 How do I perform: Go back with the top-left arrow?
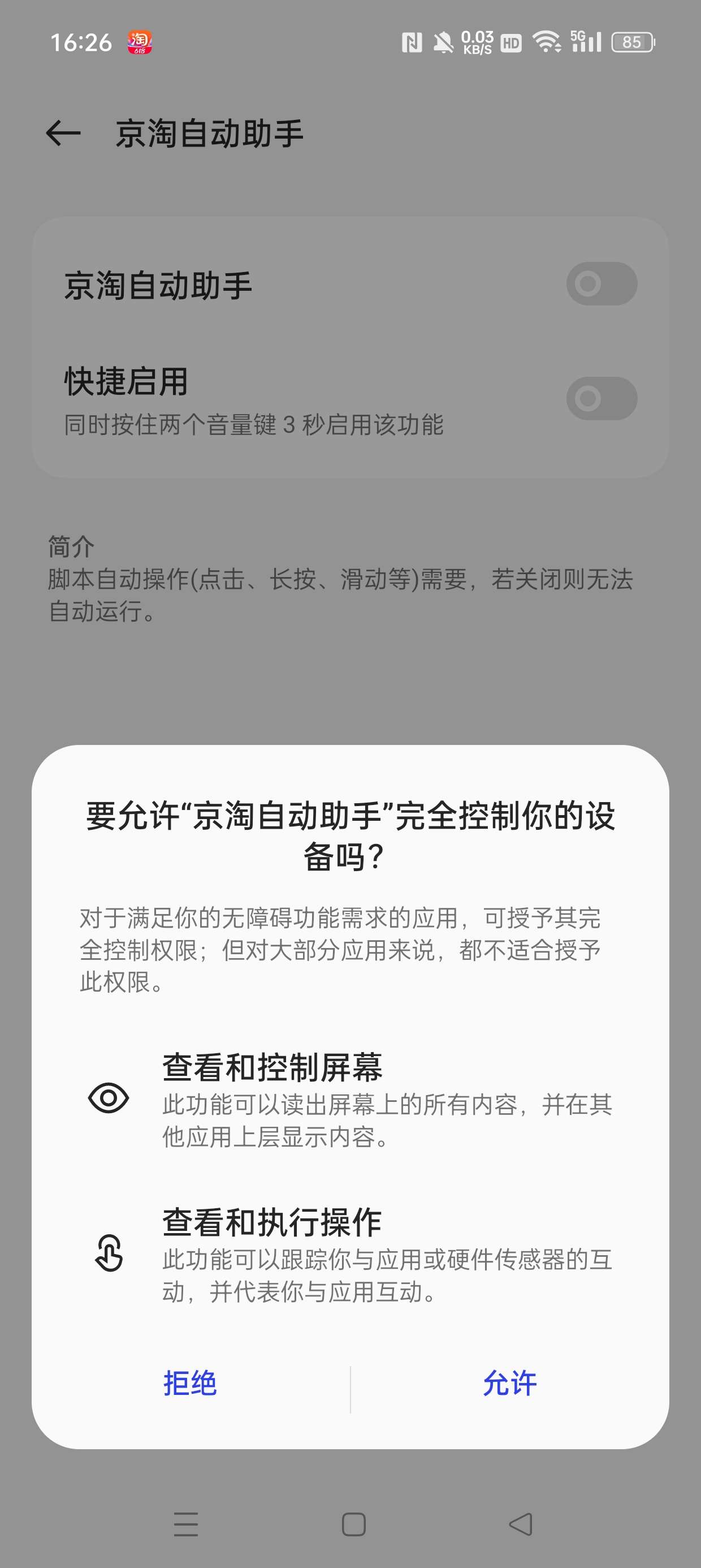coord(63,133)
